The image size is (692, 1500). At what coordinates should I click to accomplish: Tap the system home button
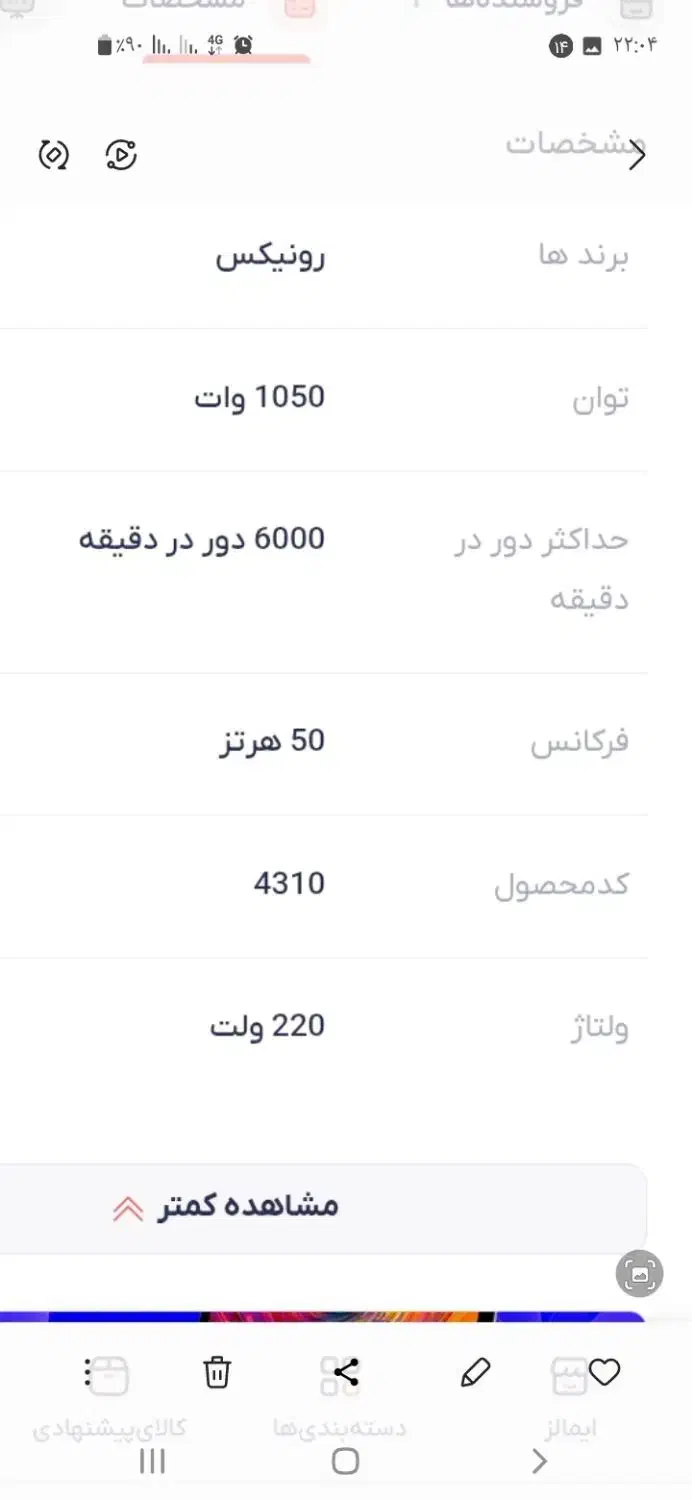345,1461
